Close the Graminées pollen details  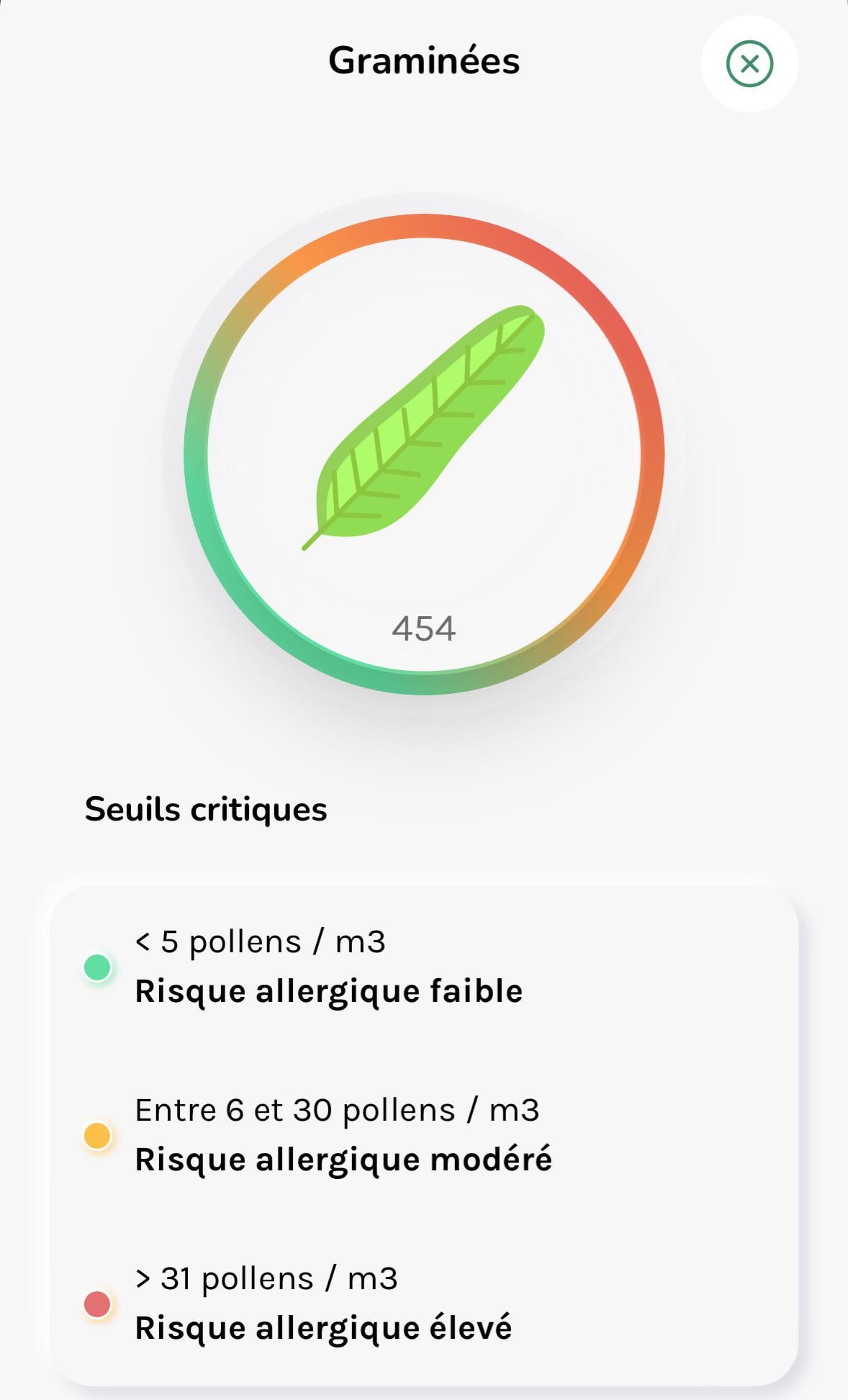tap(749, 64)
